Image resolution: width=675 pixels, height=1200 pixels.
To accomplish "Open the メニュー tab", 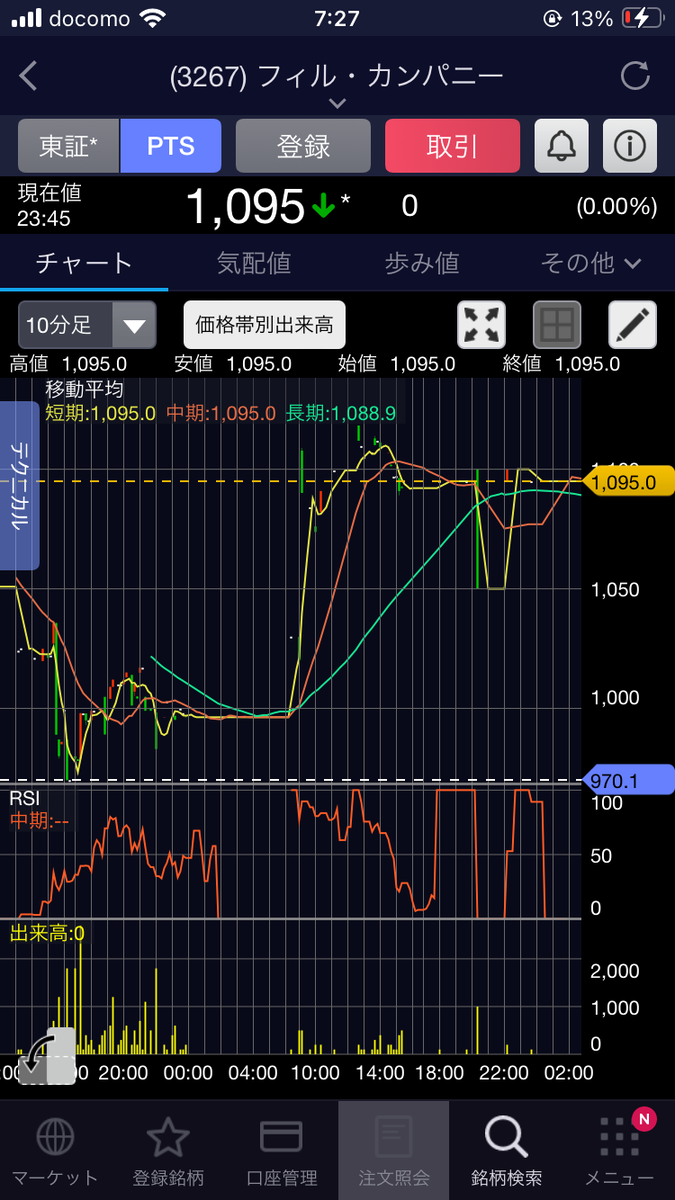I will coord(620,1153).
